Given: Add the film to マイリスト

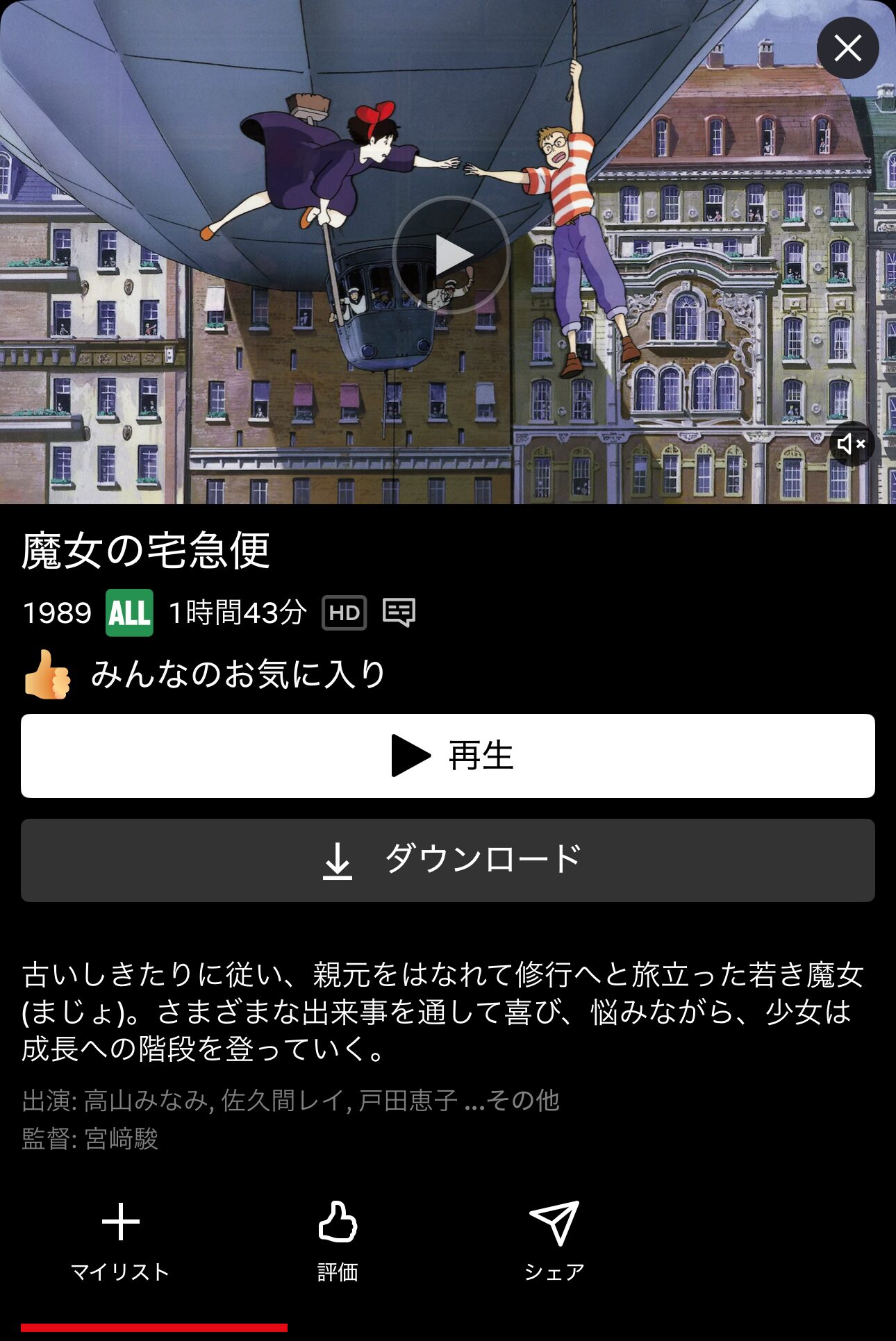Looking at the screenshot, I should [x=120, y=1239].
